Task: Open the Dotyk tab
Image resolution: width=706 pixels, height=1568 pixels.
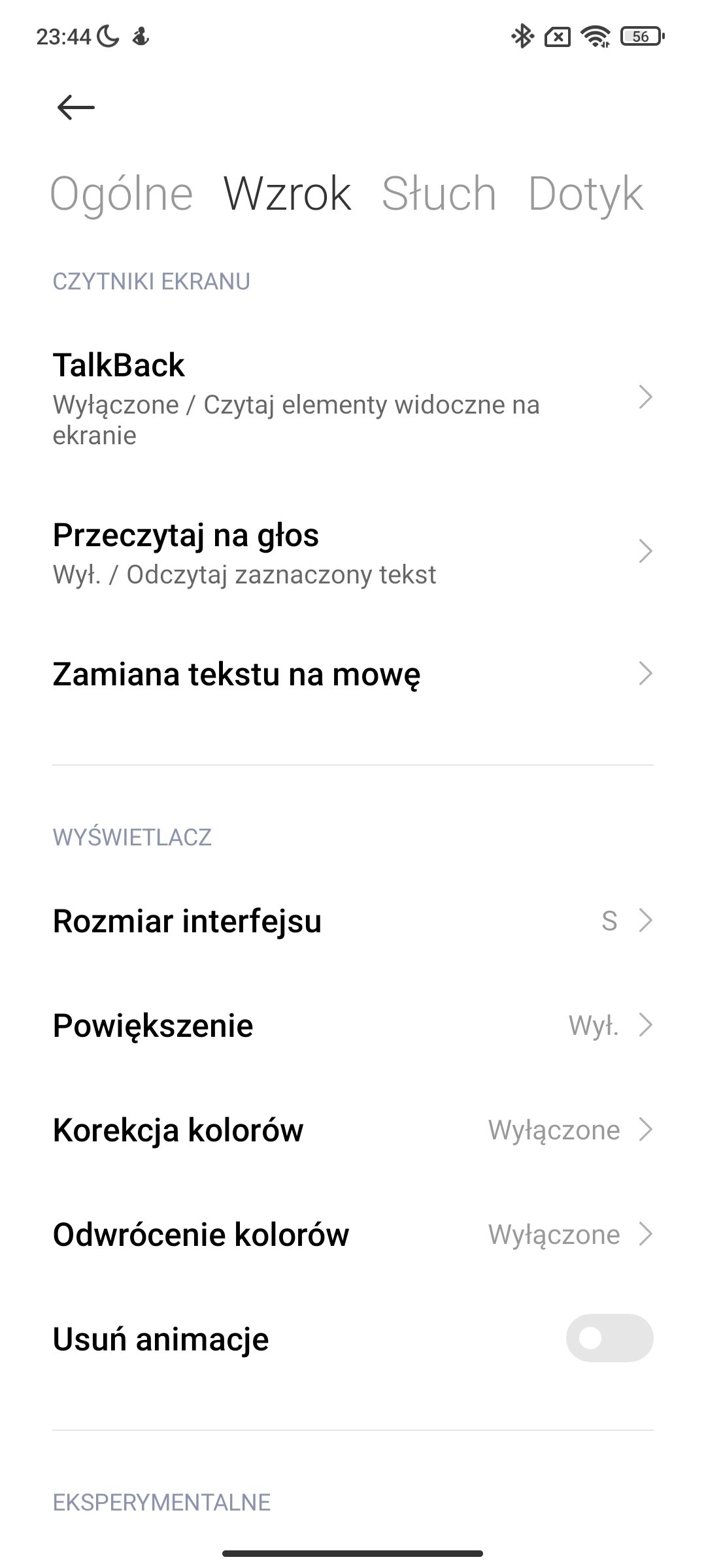Action: point(586,194)
